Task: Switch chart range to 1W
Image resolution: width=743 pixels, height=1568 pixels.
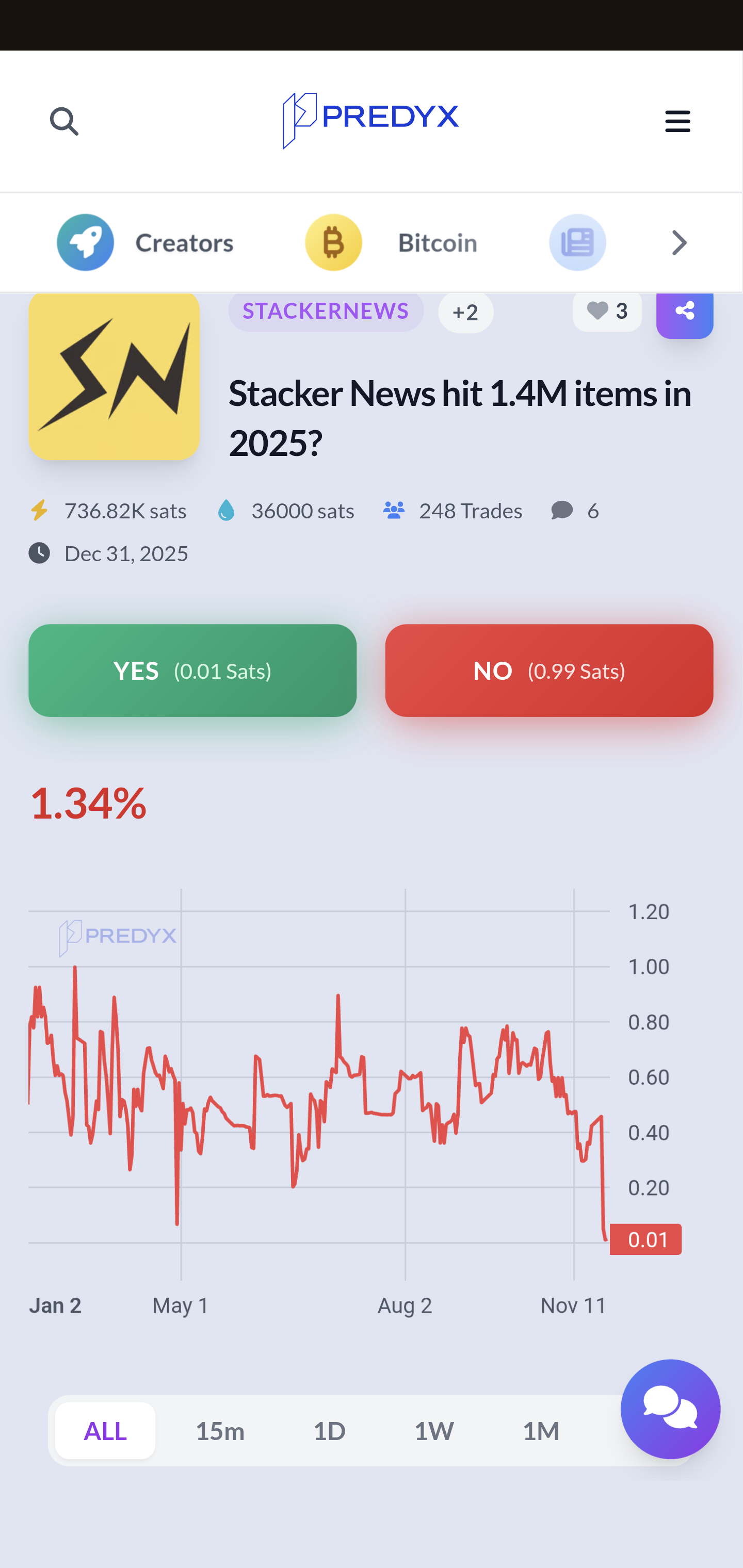Action: point(434,1430)
